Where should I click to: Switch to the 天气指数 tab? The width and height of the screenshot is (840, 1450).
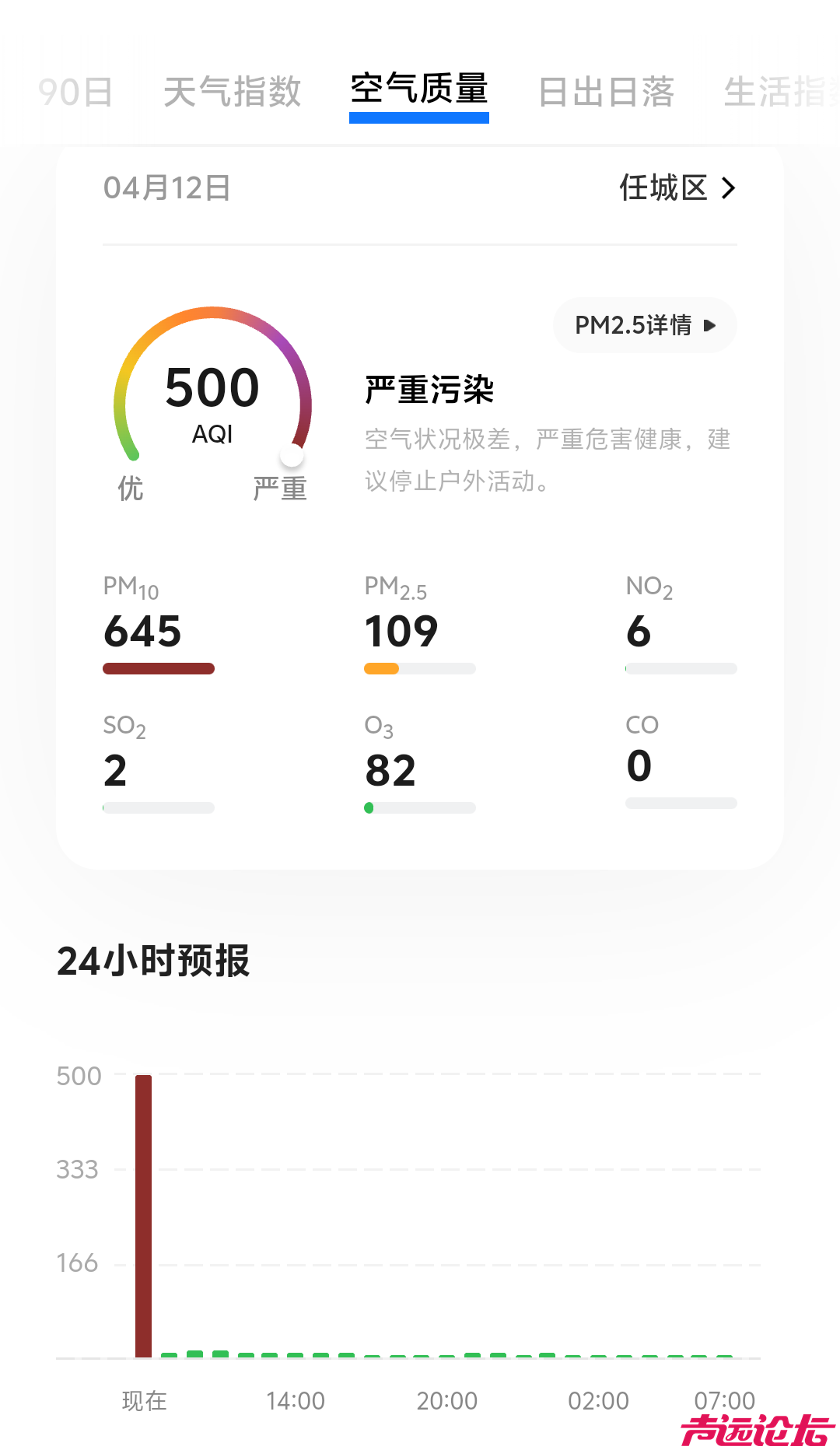[x=232, y=92]
